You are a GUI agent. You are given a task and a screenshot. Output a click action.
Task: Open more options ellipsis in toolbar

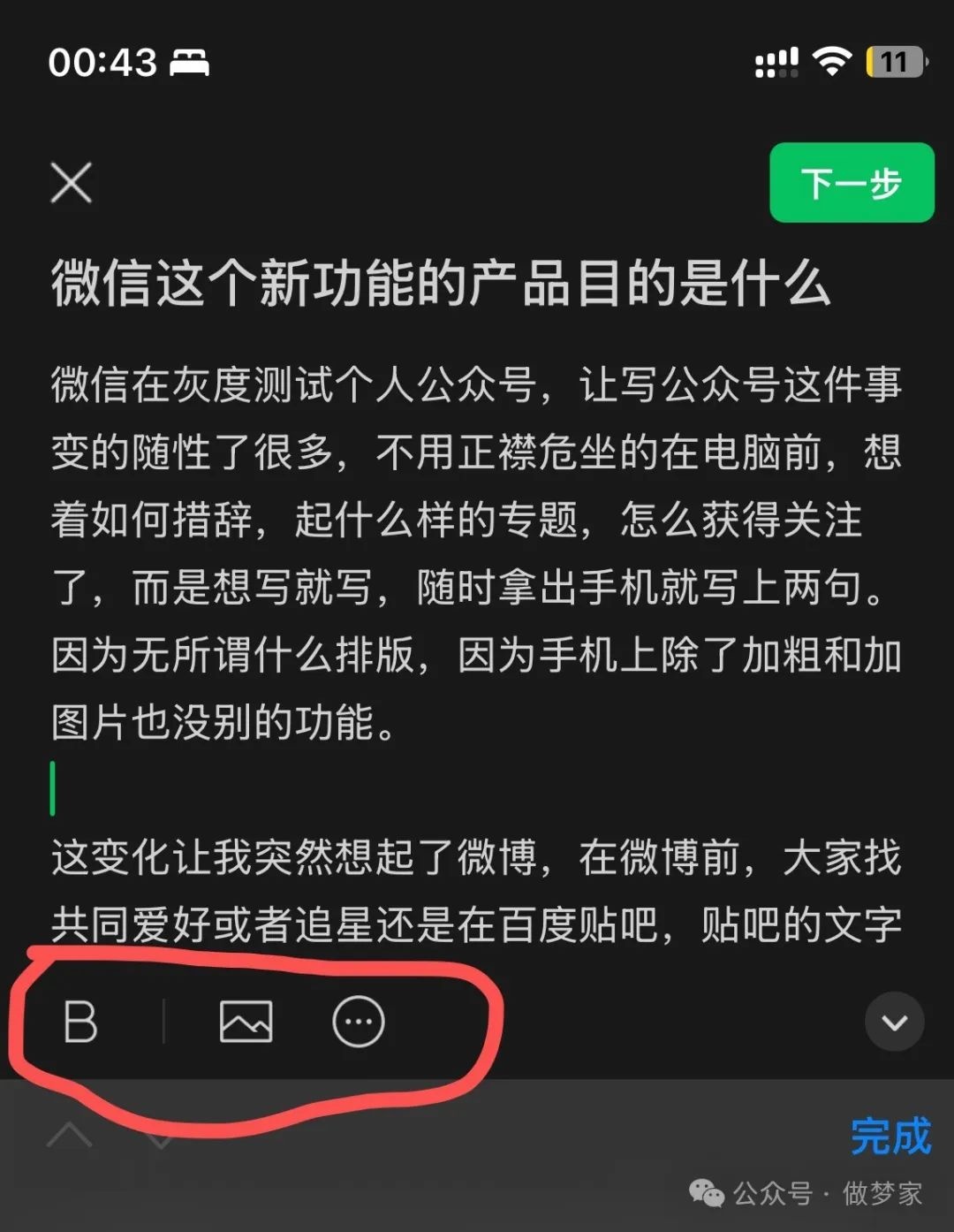click(x=358, y=1023)
